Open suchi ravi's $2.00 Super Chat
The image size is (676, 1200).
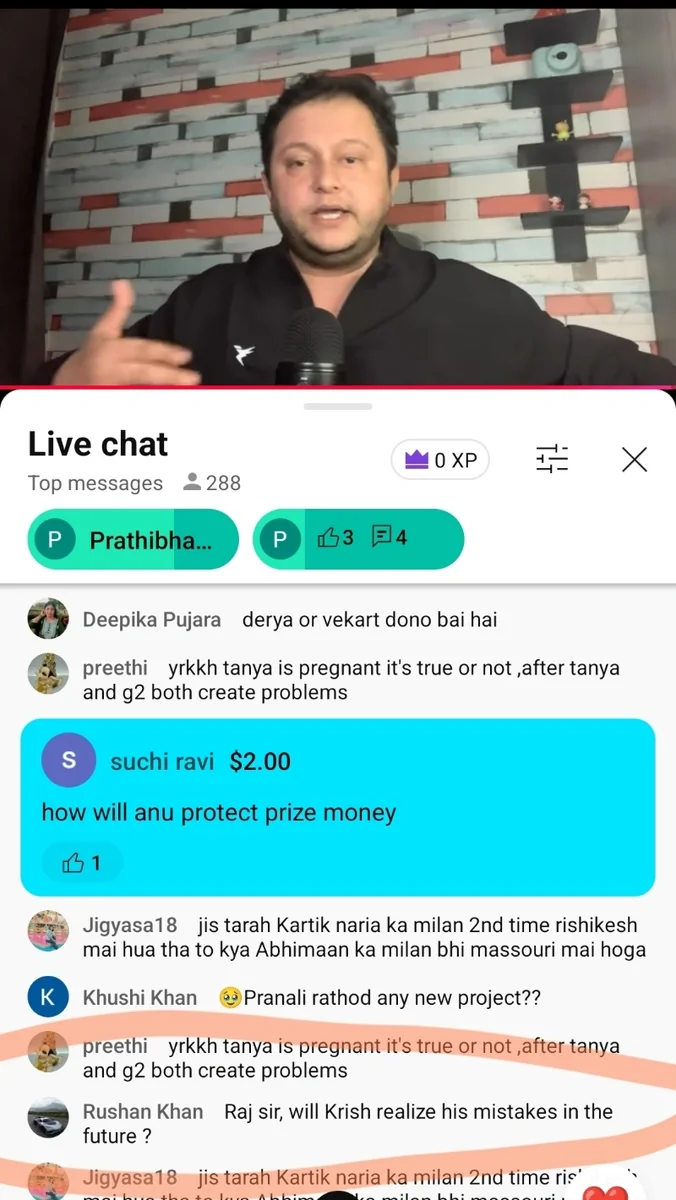tap(337, 790)
